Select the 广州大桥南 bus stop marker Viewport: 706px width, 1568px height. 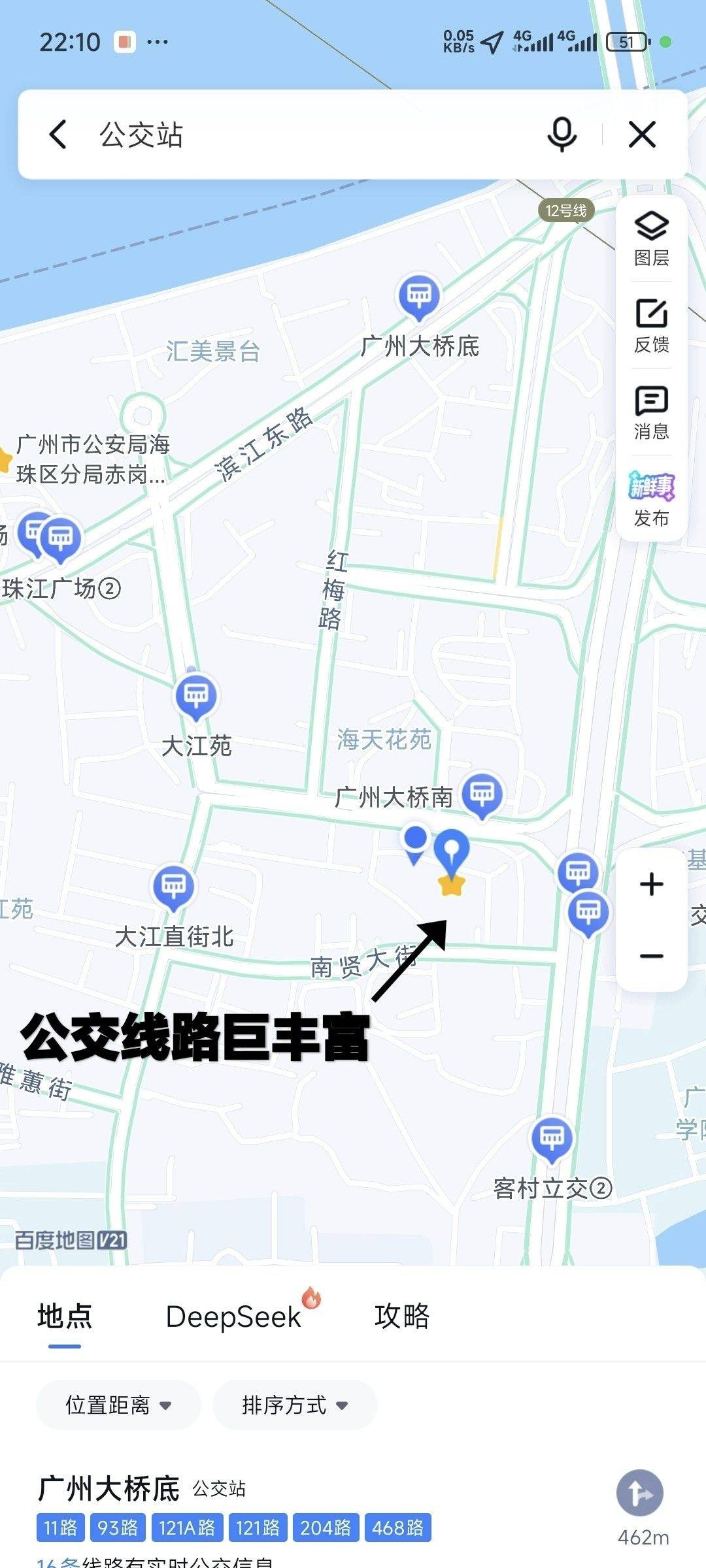coord(482,794)
